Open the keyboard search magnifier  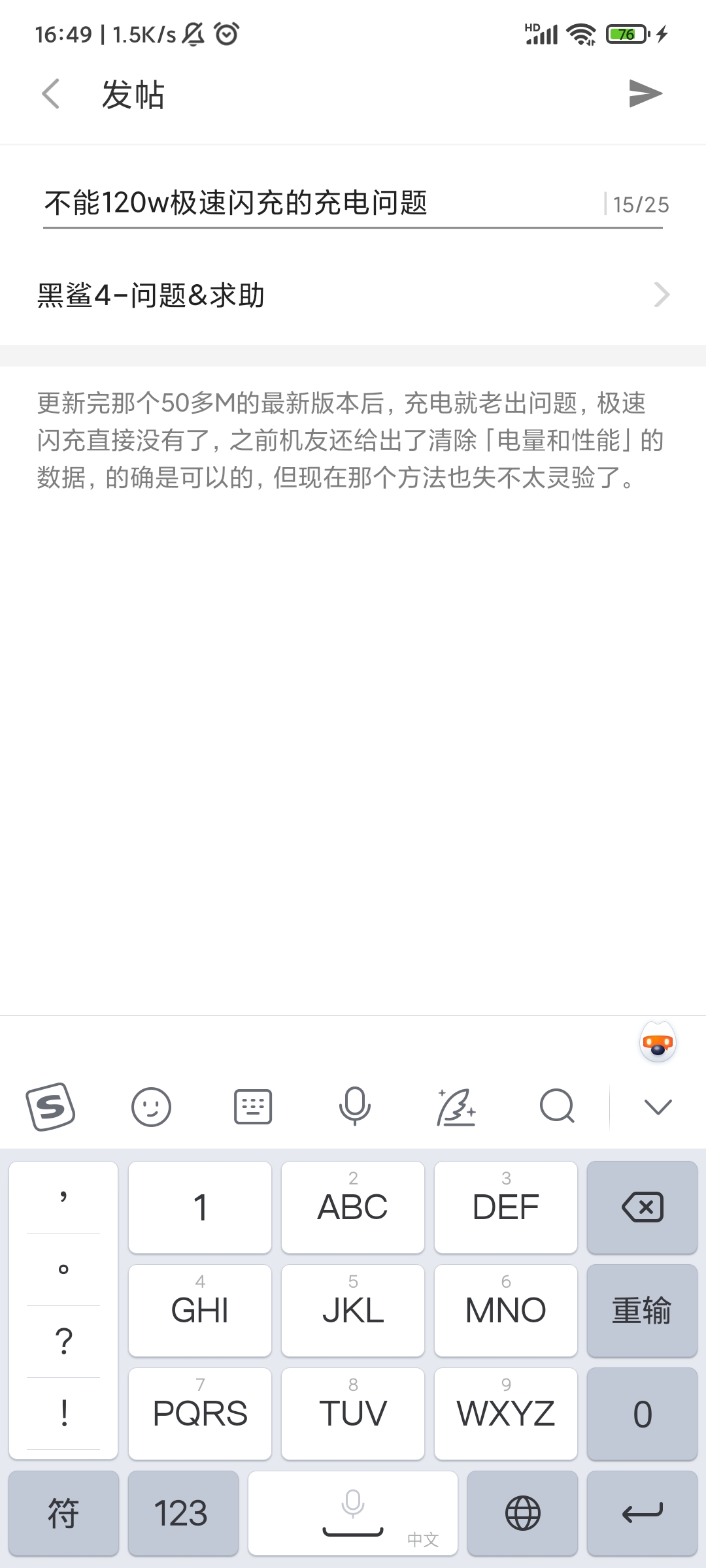(557, 1106)
